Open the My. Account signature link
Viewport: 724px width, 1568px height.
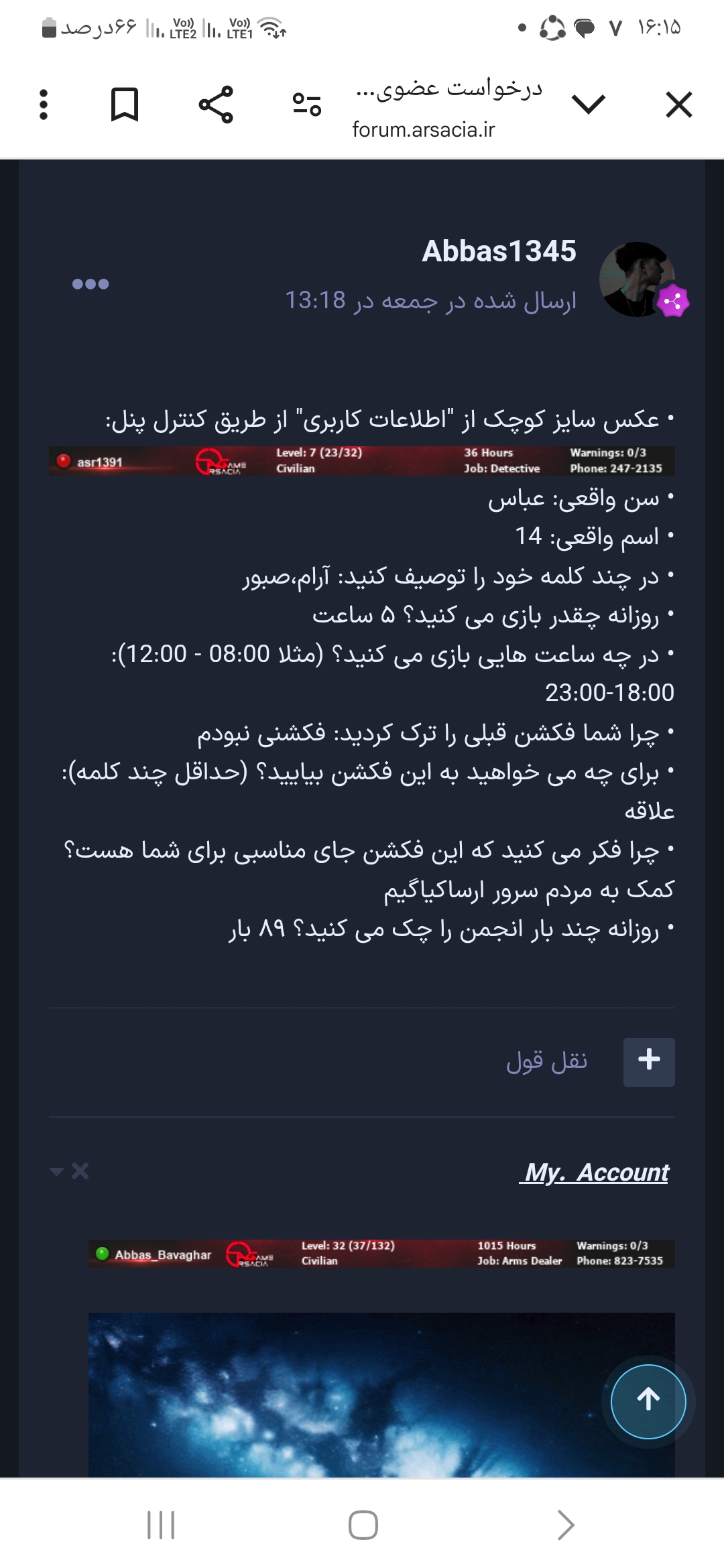pyautogui.click(x=594, y=1172)
